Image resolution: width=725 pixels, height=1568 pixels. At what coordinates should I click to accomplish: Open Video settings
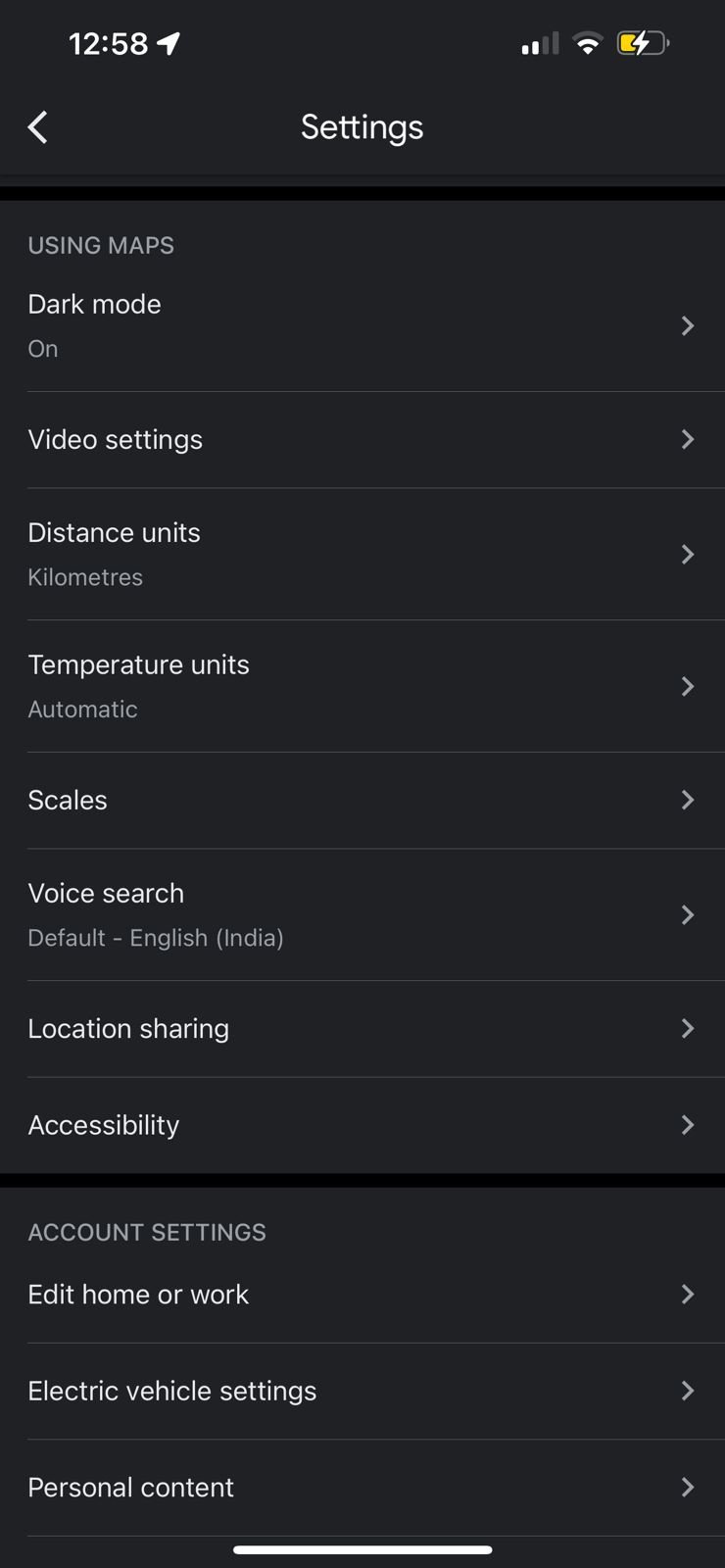click(x=362, y=440)
